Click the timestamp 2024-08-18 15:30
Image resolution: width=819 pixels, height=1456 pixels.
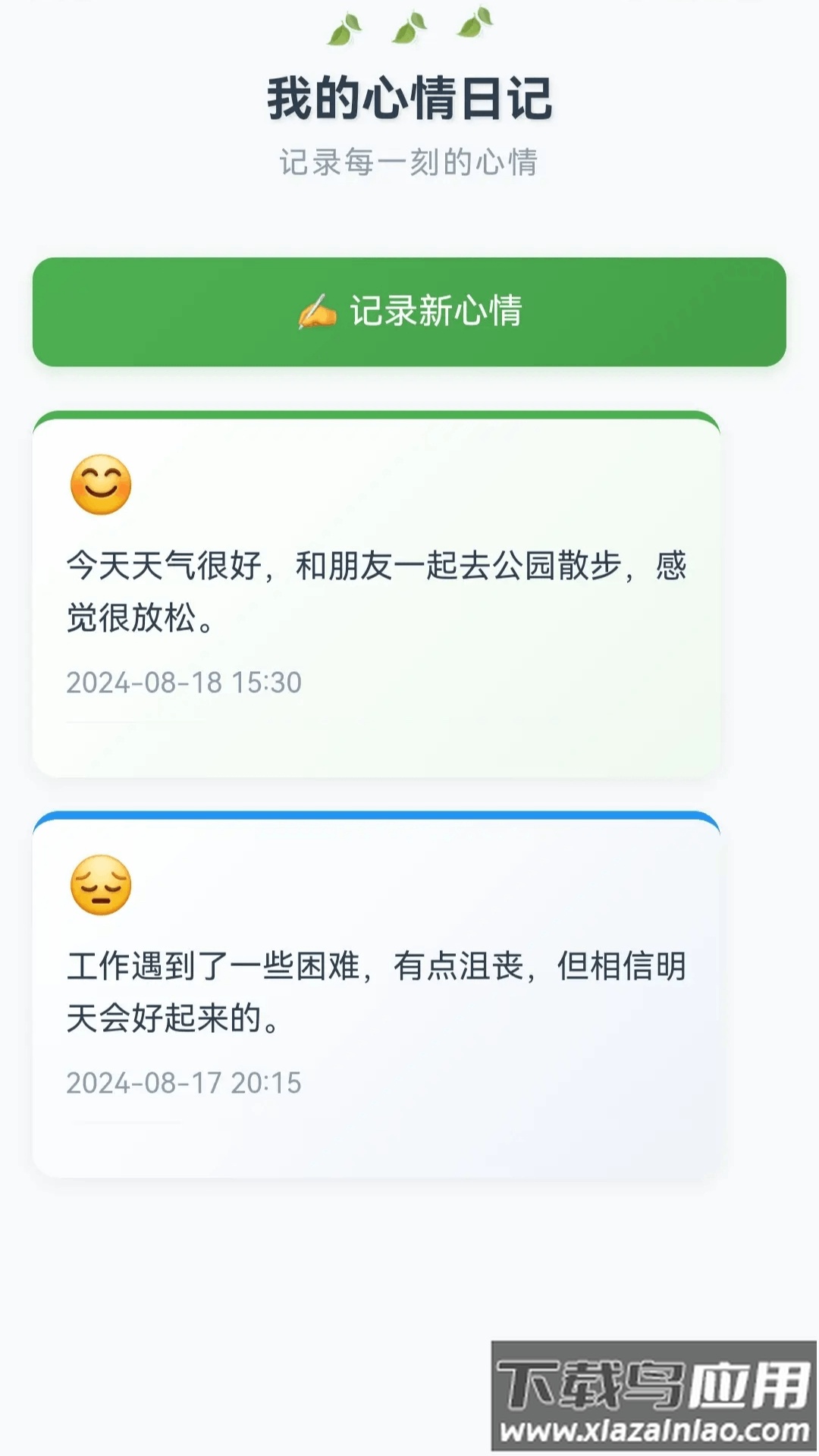(184, 682)
